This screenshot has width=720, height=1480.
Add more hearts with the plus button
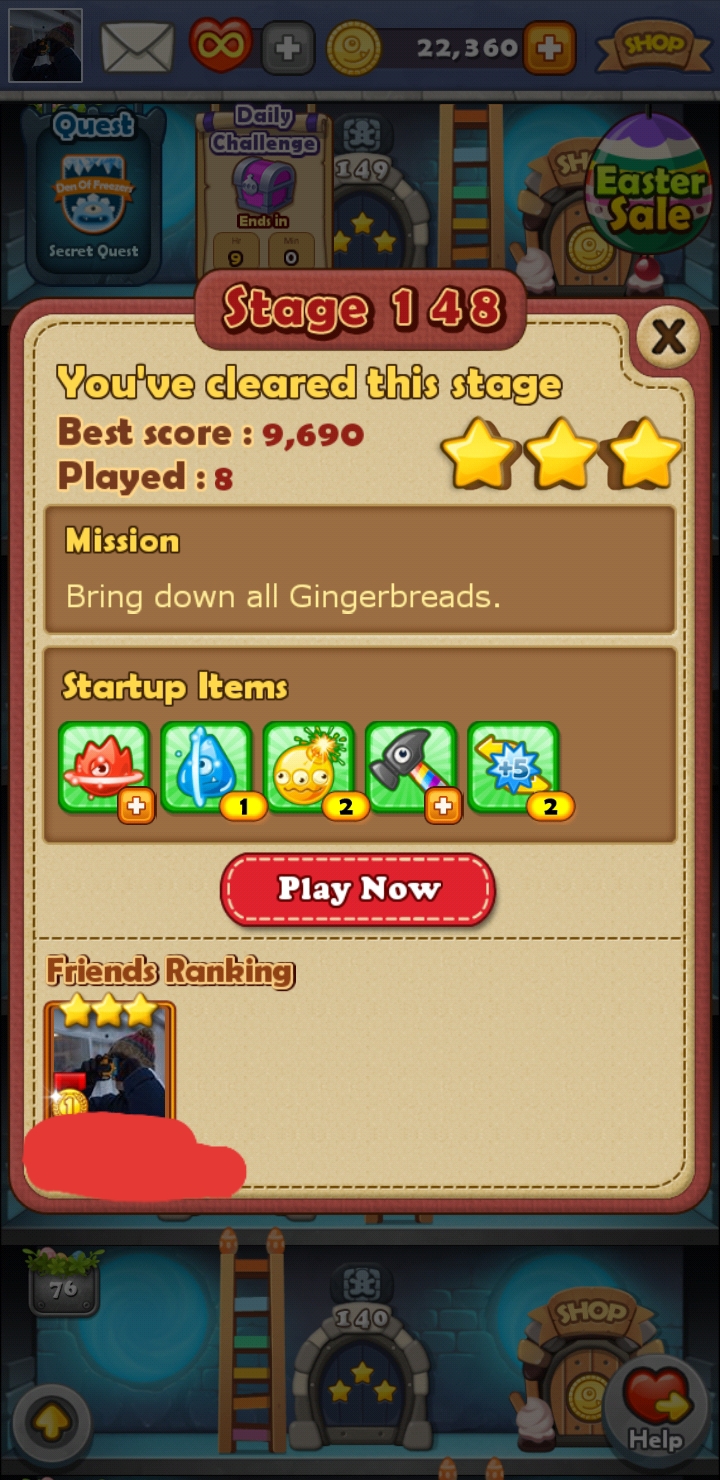pyautogui.click(x=288, y=48)
